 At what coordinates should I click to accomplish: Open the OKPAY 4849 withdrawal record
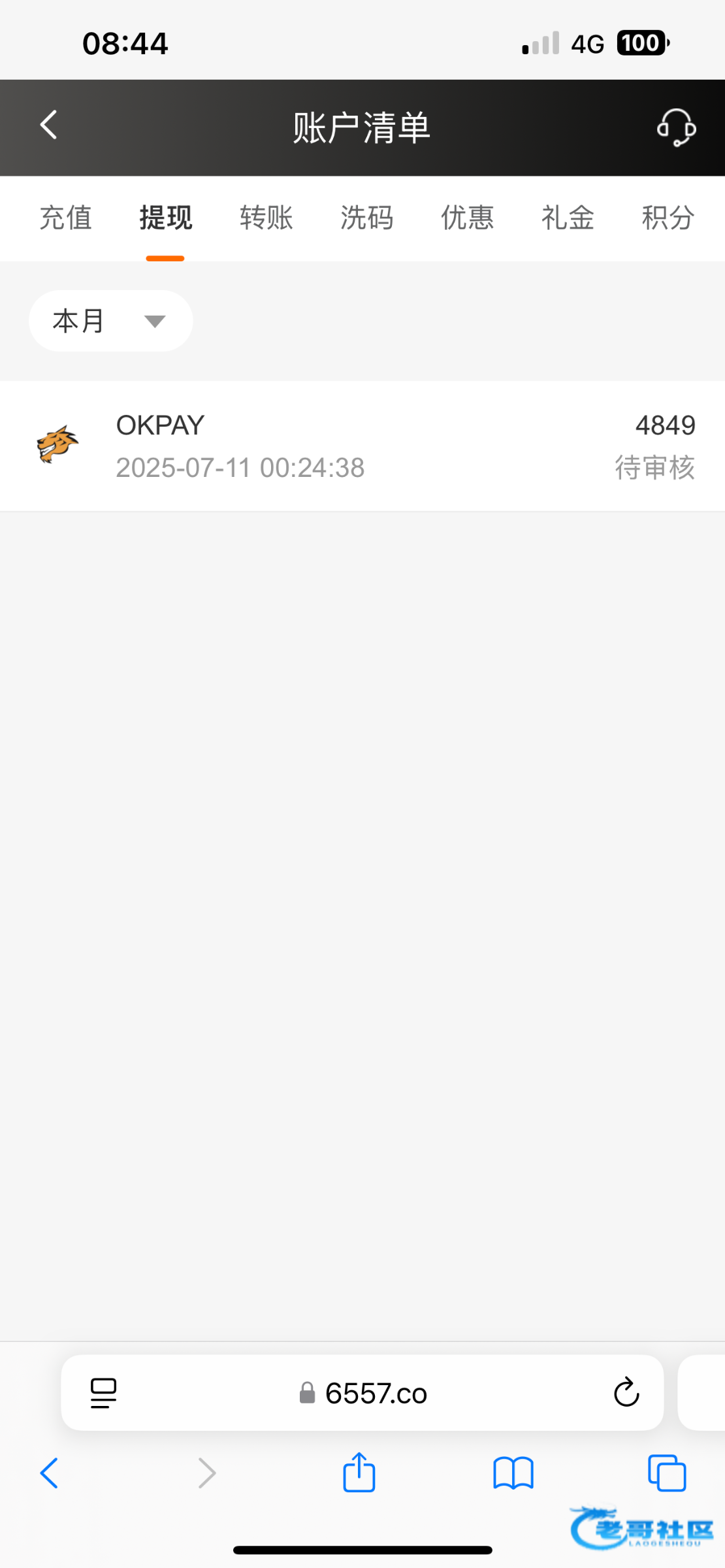click(x=362, y=446)
